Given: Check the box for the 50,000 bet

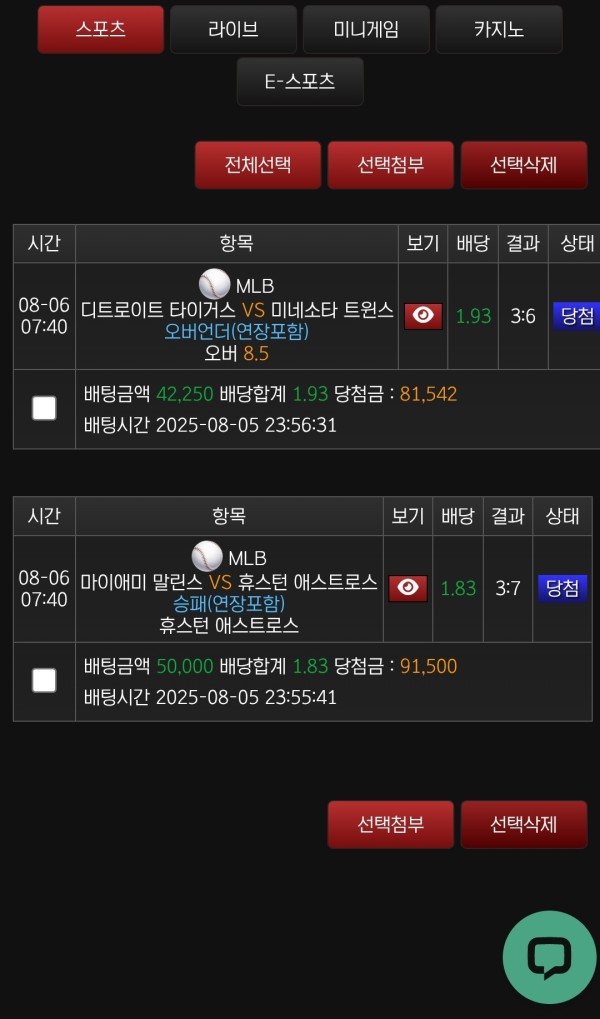Looking at the screenshot, I should [x=44, y=681].
